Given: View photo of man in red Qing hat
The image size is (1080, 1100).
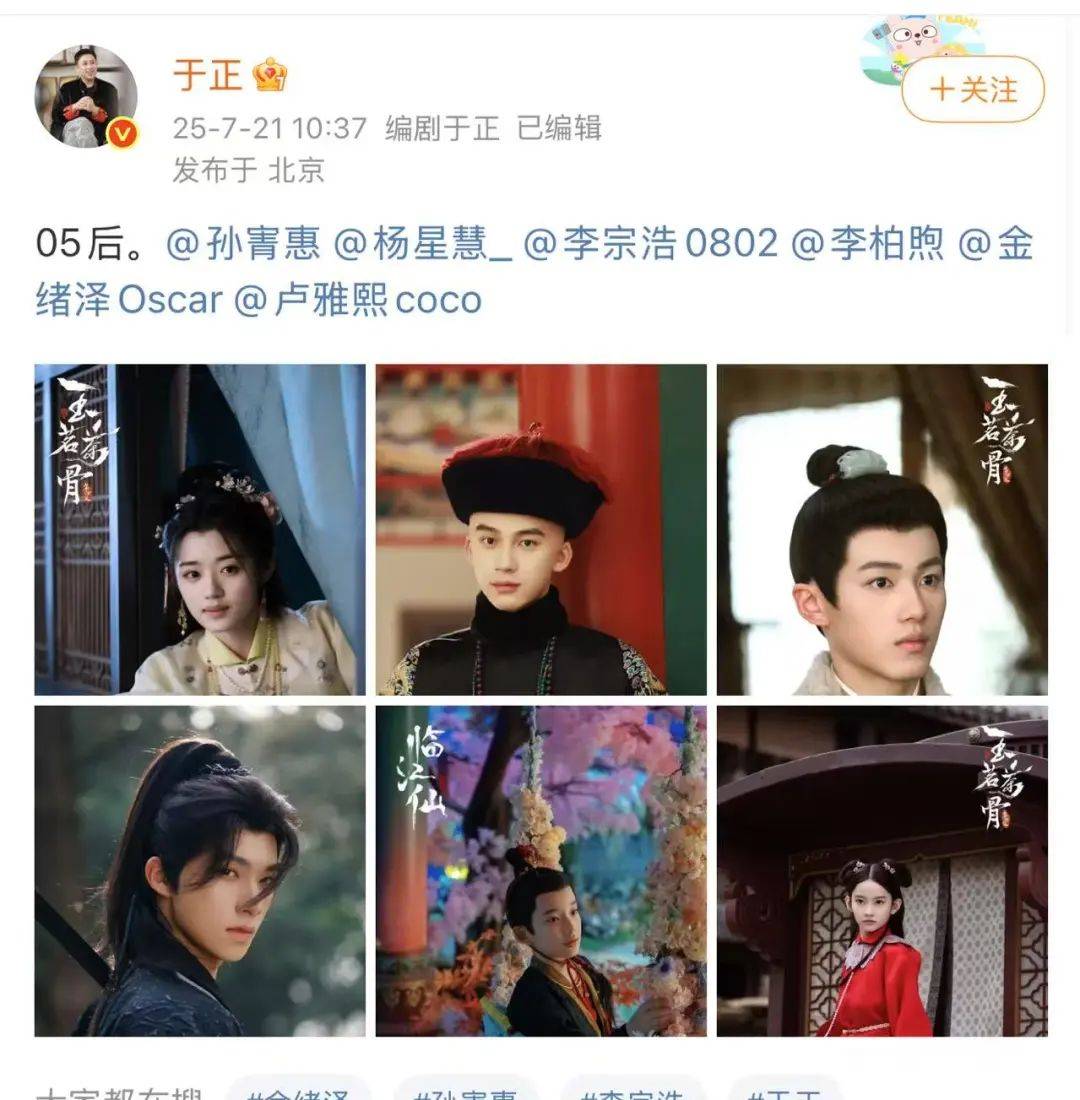Looking at the screenshot, I should point(541,530).
